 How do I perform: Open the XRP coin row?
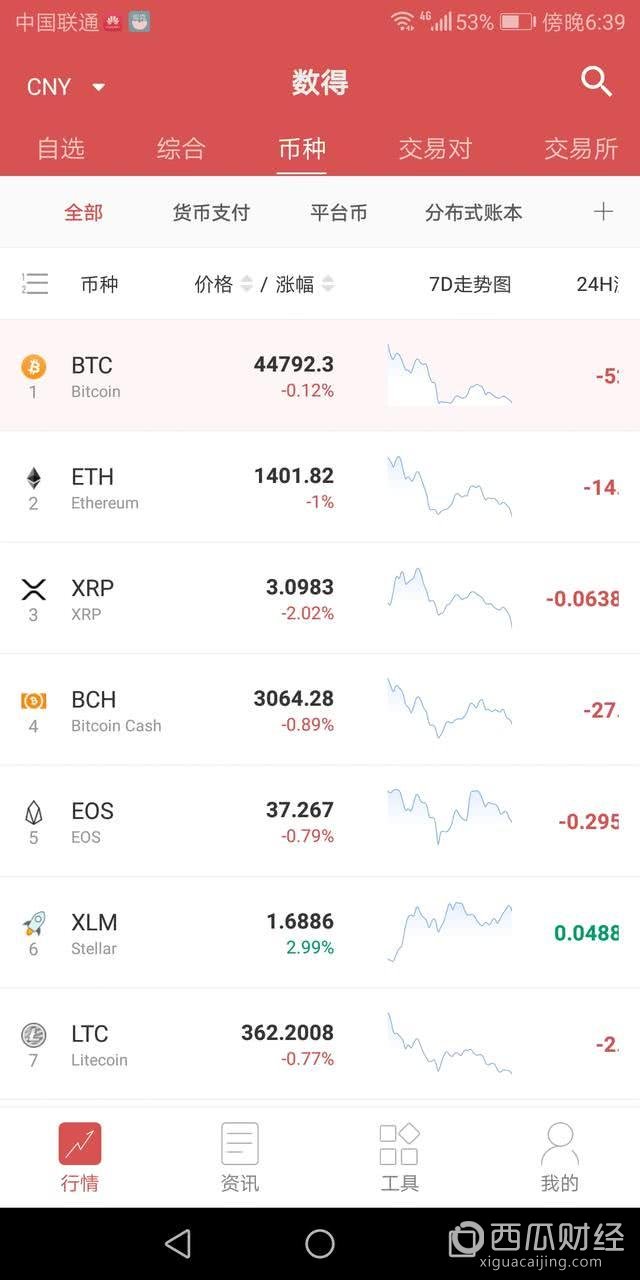tap(320, 598)
